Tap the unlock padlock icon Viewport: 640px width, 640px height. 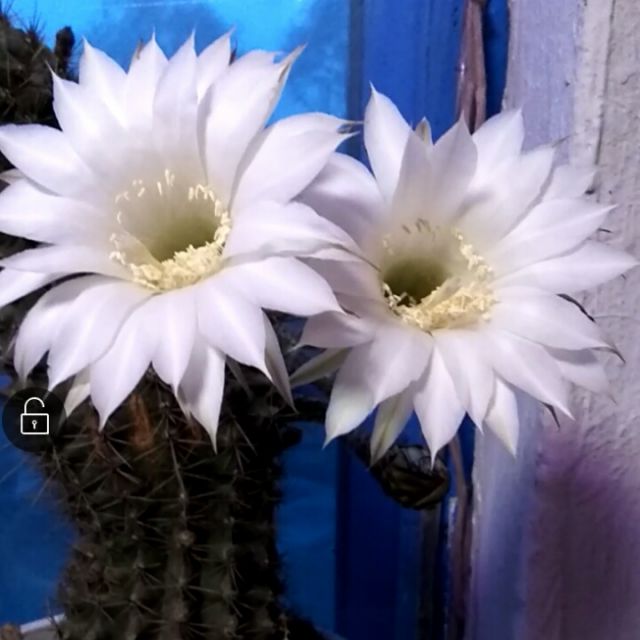coord(34,418)
